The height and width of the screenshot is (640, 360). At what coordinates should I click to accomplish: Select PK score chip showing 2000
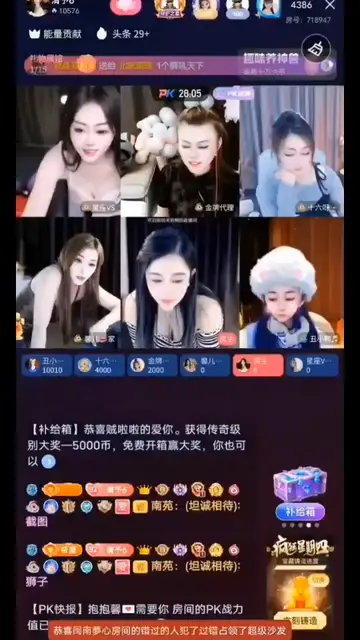click(x=152, y=365)
